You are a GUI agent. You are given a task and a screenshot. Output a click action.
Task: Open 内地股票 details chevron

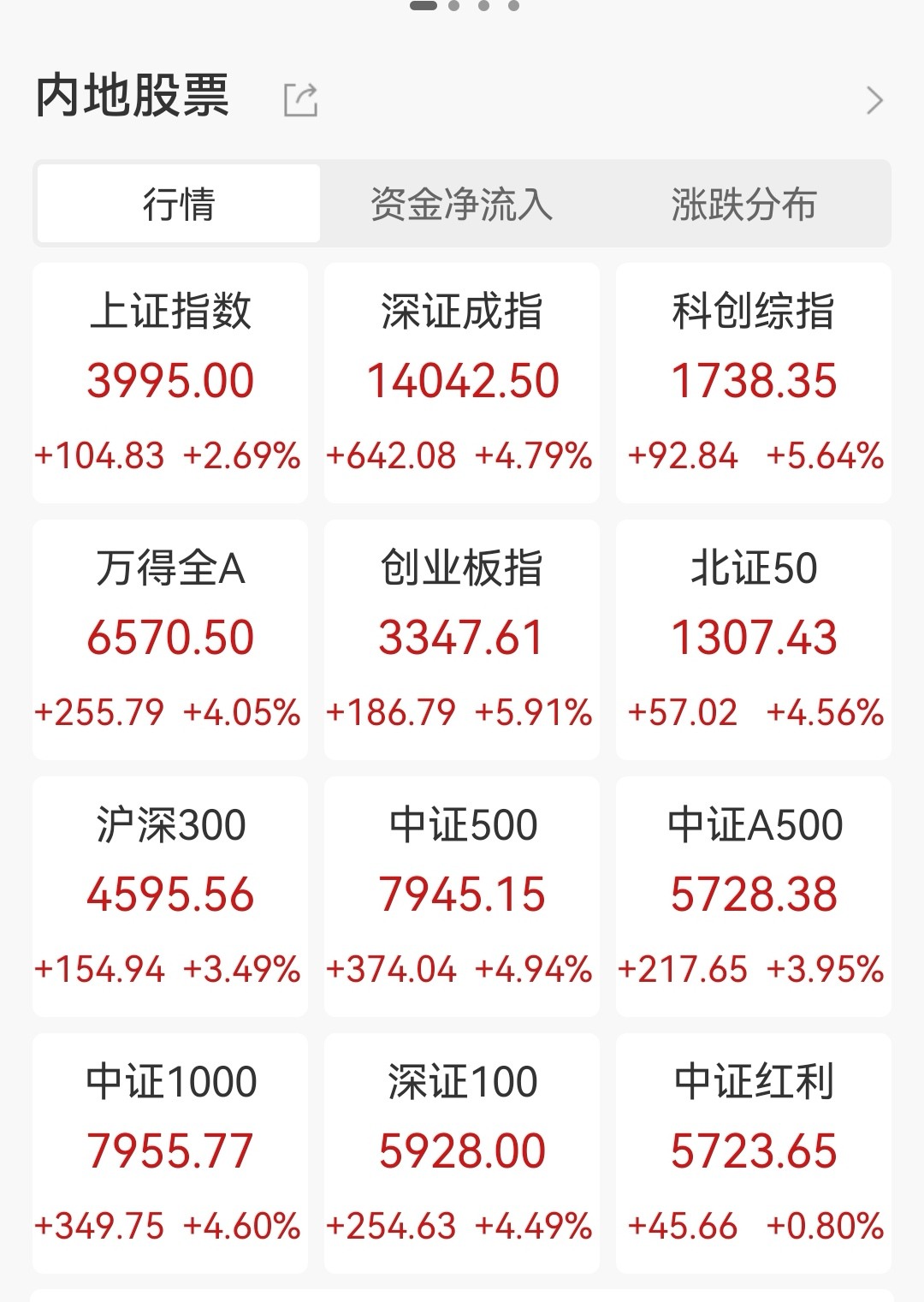click(874, 100)
